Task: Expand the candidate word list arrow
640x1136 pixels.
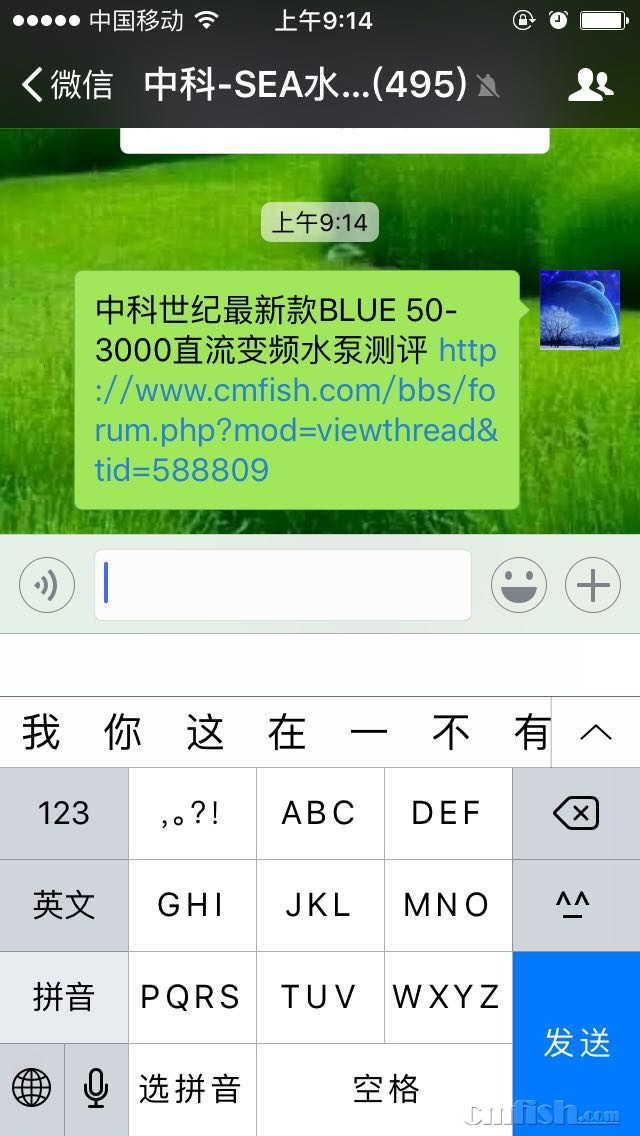Action: tap(596, 733)
